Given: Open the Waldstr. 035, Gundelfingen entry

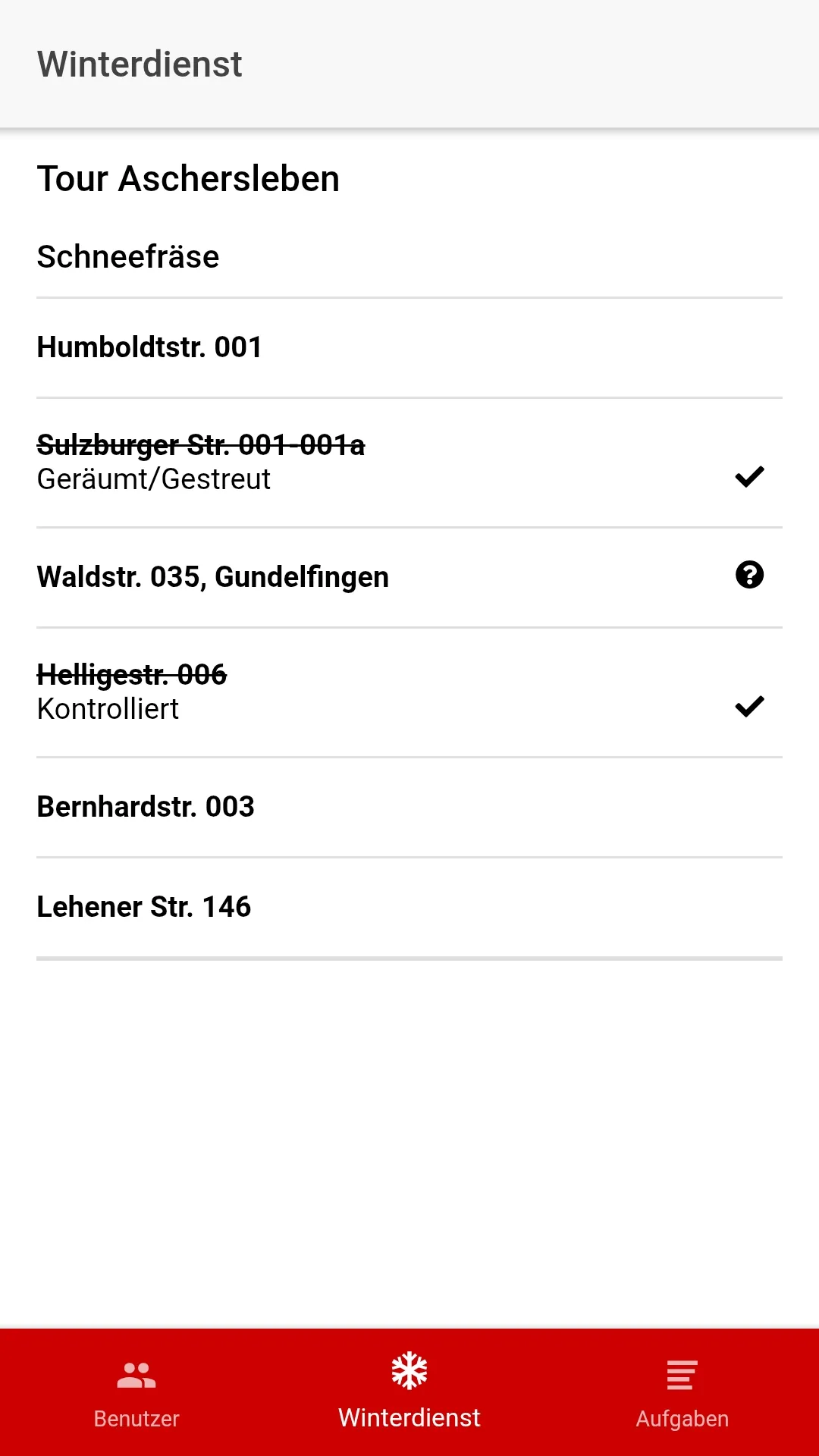Looking at the screenshot, I should click(x=213, y=576).
